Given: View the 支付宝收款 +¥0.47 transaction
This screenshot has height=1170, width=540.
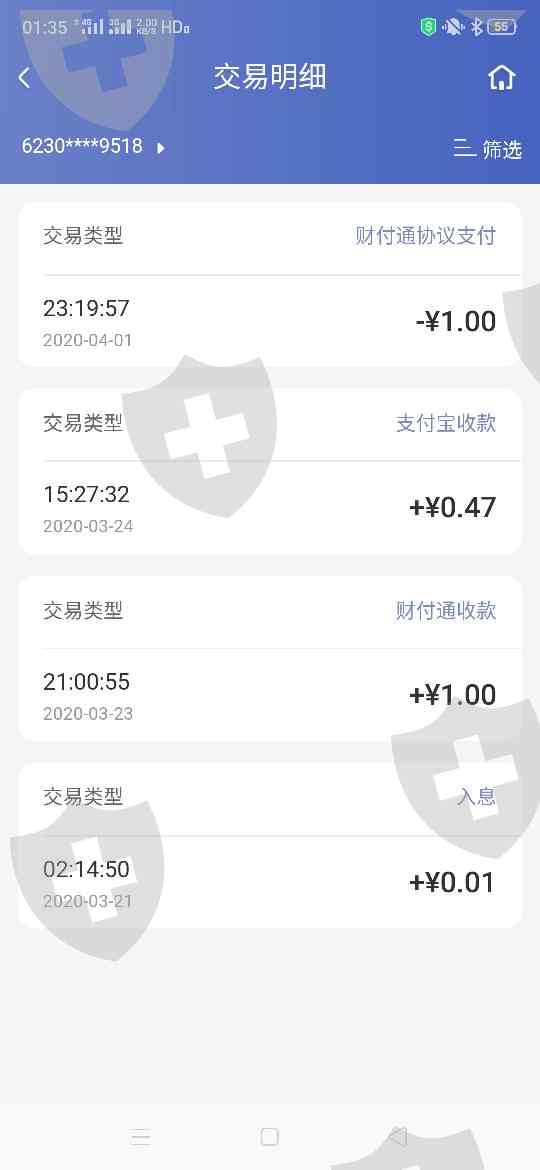Looking at the screenshot, I should (270, 472).
